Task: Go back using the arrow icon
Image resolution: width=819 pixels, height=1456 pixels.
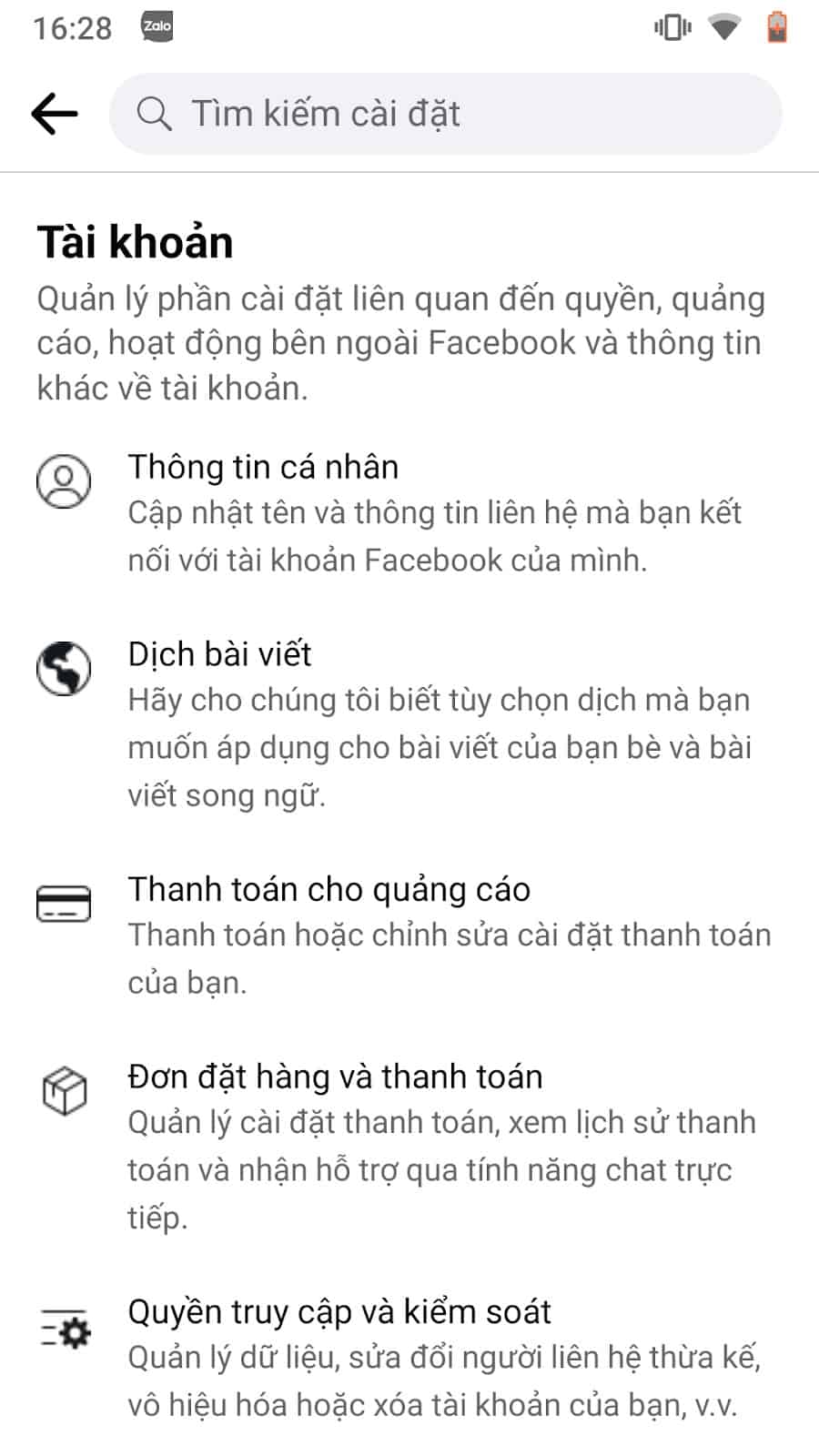Action: pos(55,114)
